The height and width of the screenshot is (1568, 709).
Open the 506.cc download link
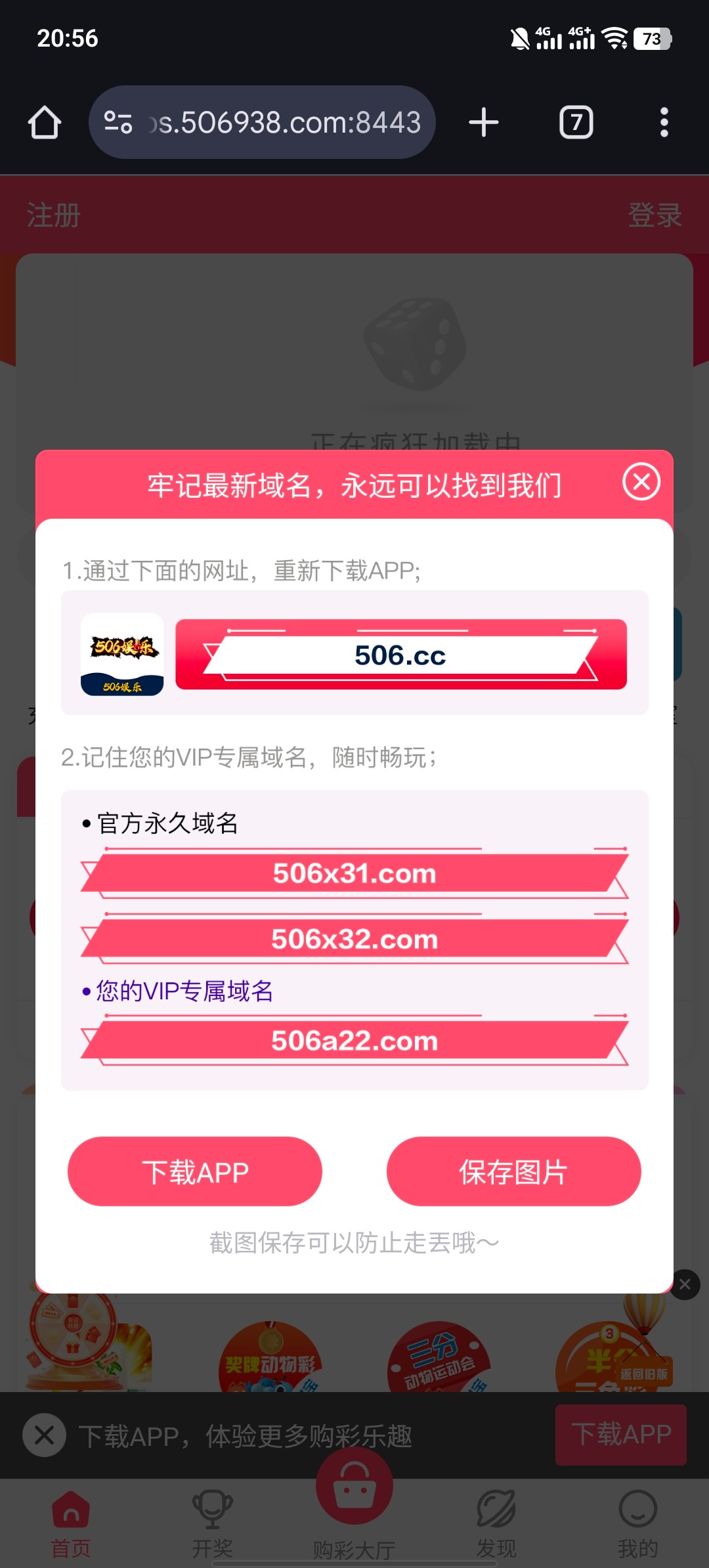pos(400,655)
